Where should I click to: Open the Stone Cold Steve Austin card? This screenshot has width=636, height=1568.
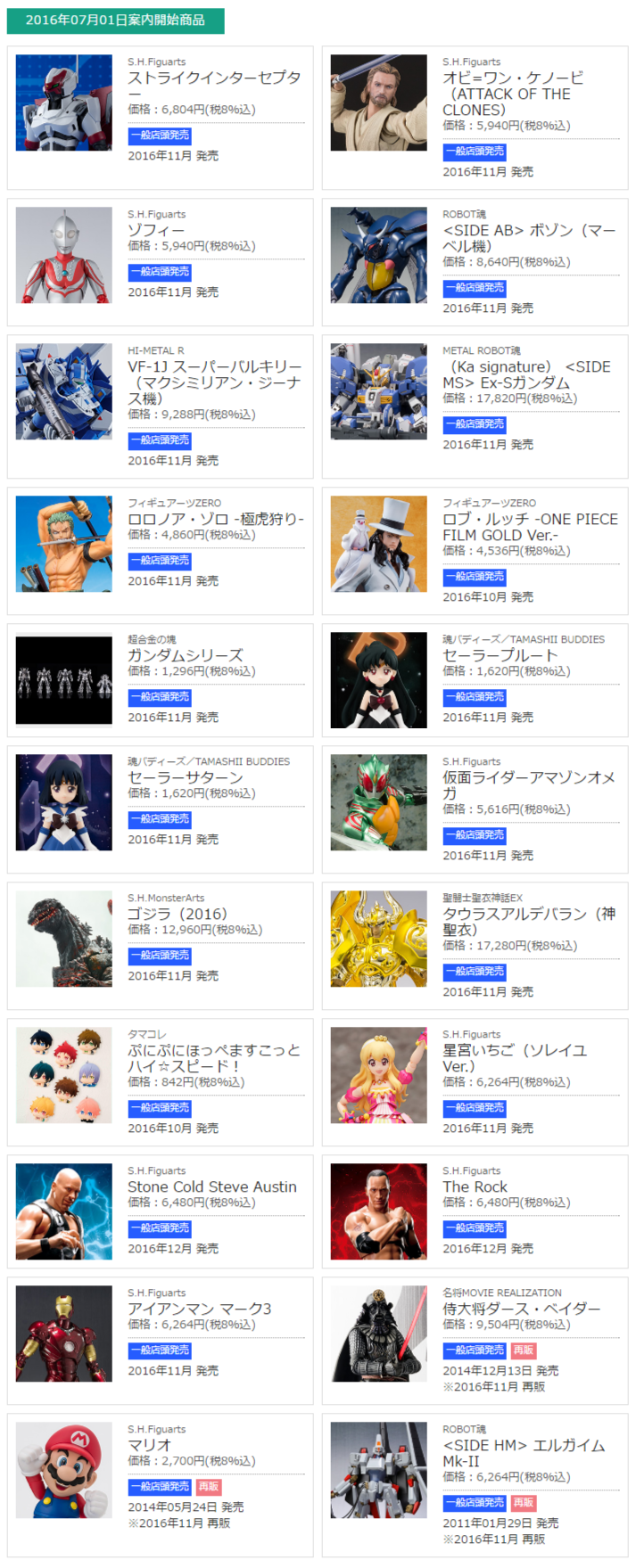[x=211, y=1186]
